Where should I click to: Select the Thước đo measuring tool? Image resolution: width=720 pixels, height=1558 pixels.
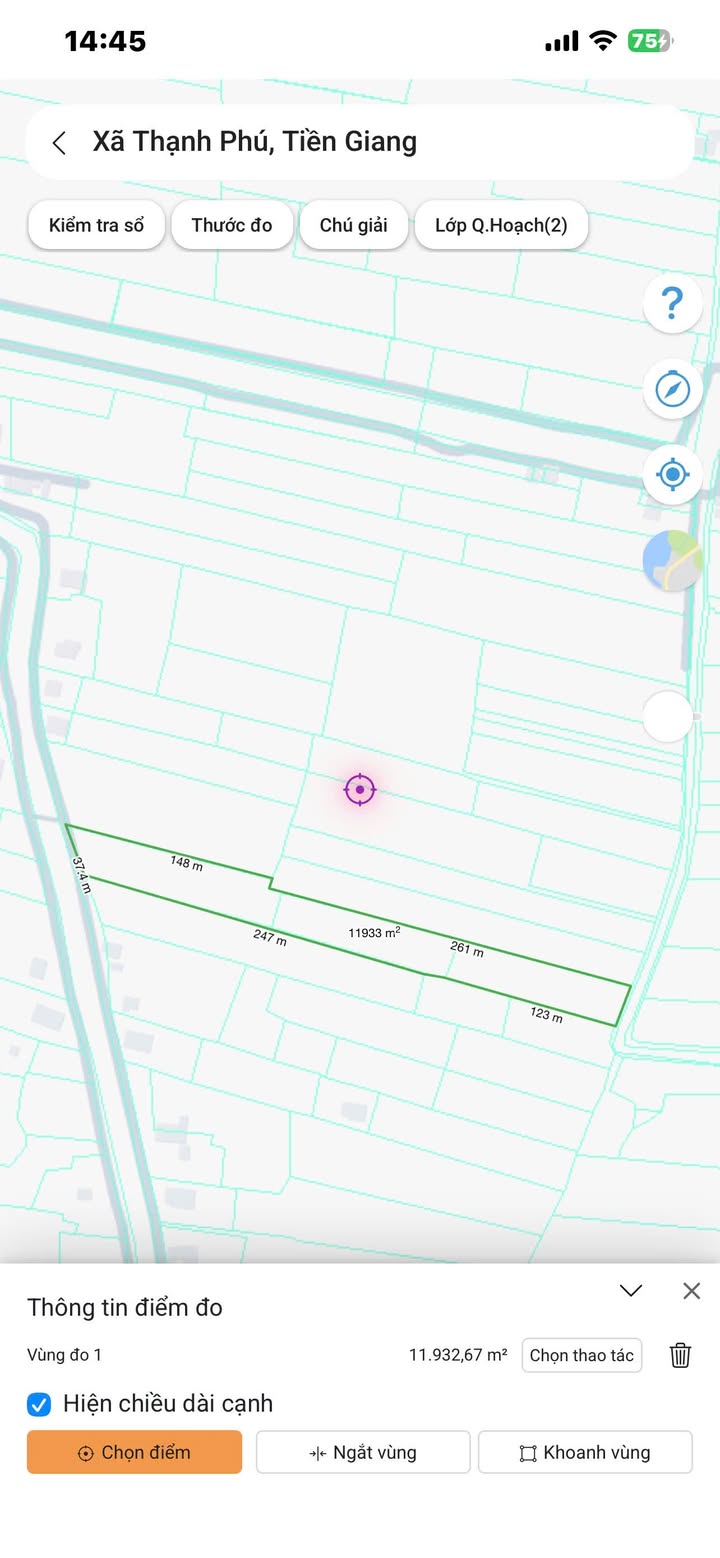pyautogui.click(x=232, y=225)
